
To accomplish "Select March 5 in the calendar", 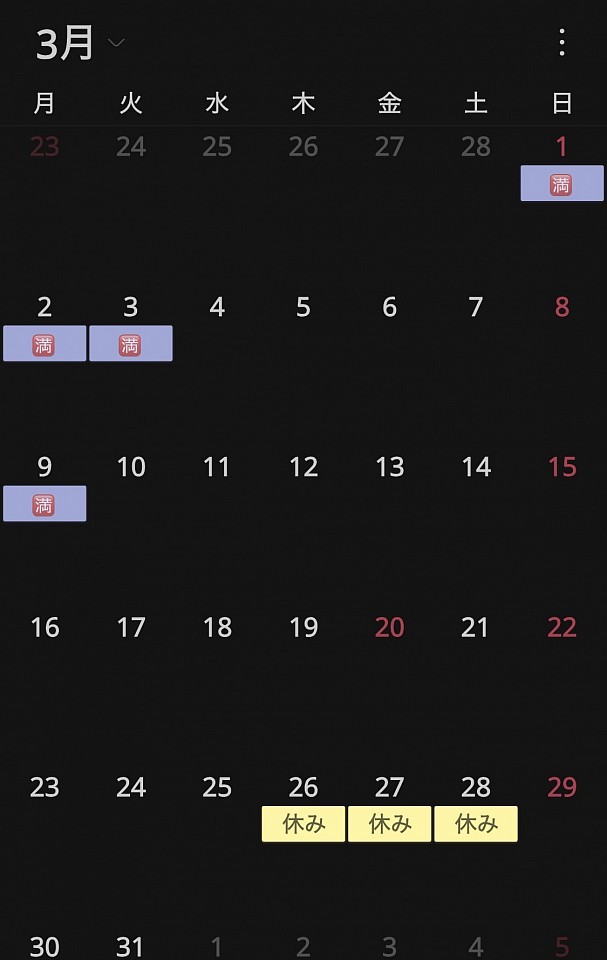I will coord(303,307).
